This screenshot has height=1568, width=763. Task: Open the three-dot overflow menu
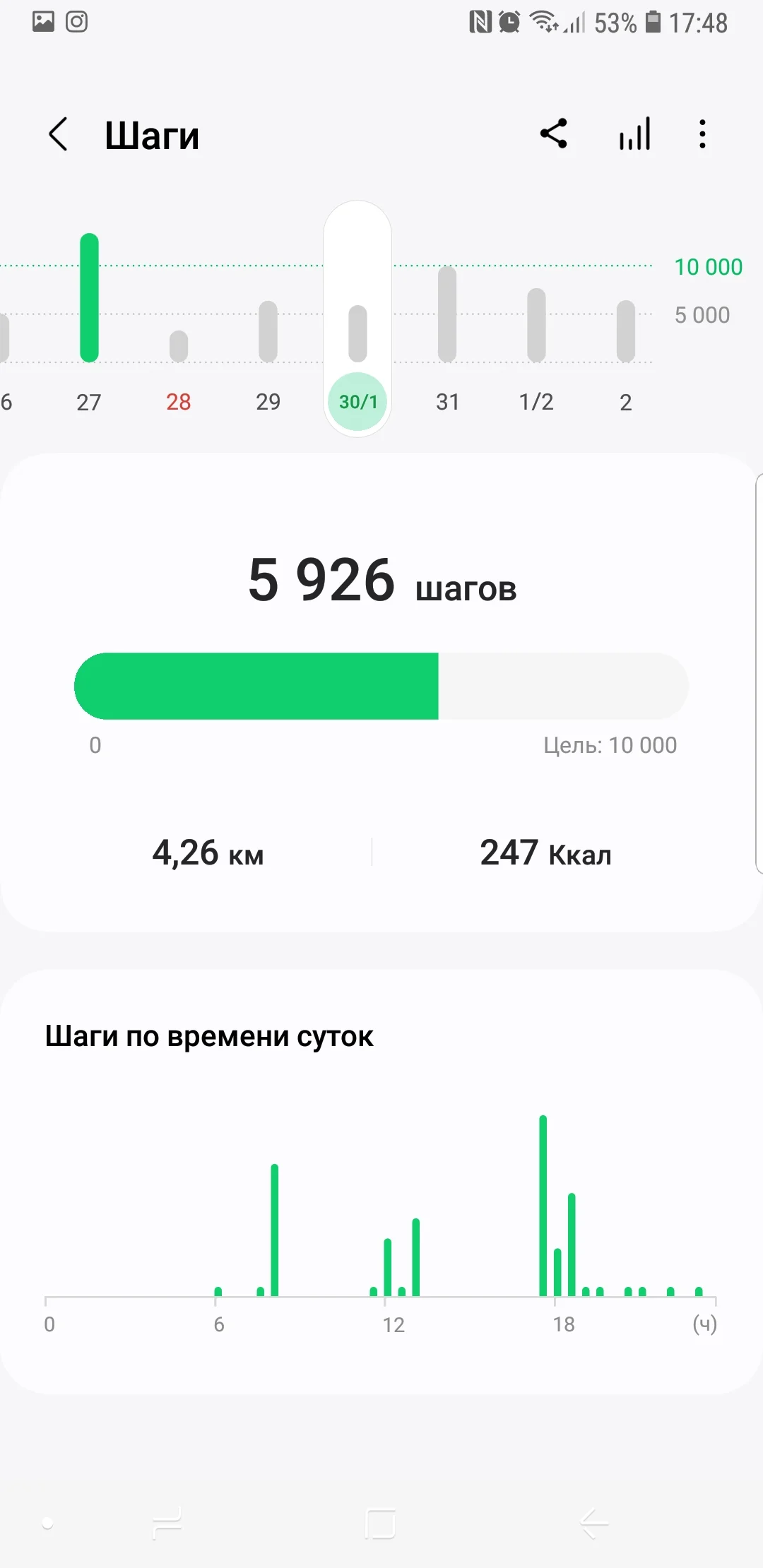point(702,133)
